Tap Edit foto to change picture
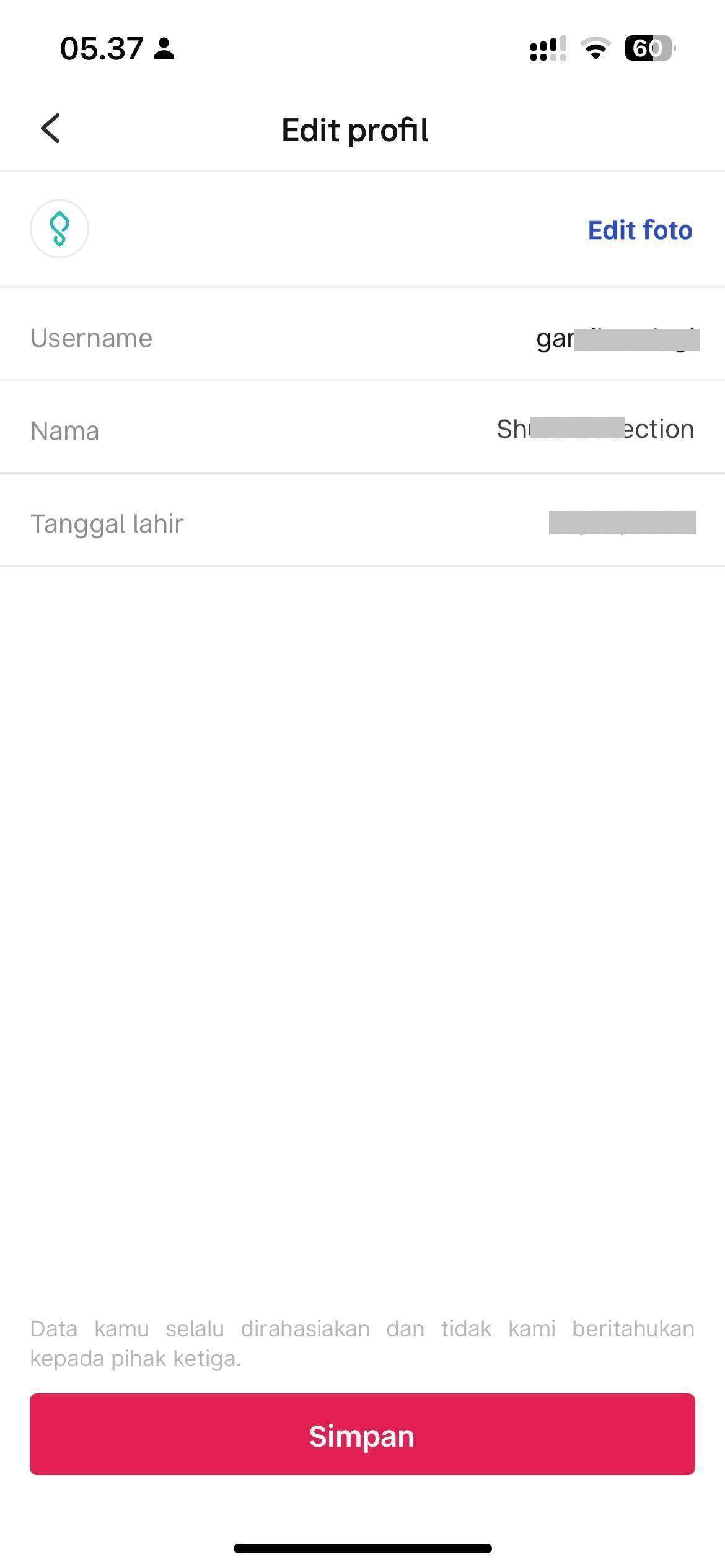725x1568 pixels. [640, 230]
